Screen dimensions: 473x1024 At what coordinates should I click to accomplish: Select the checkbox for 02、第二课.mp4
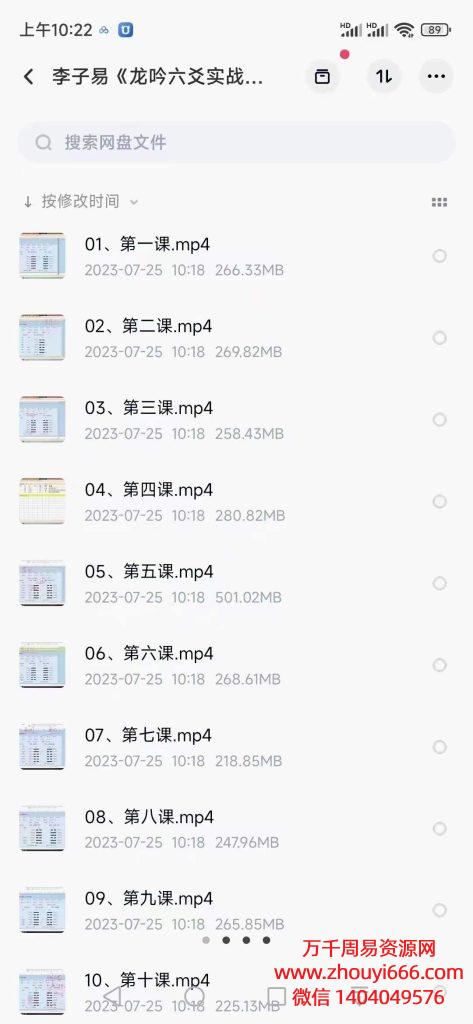pos(440,338)
